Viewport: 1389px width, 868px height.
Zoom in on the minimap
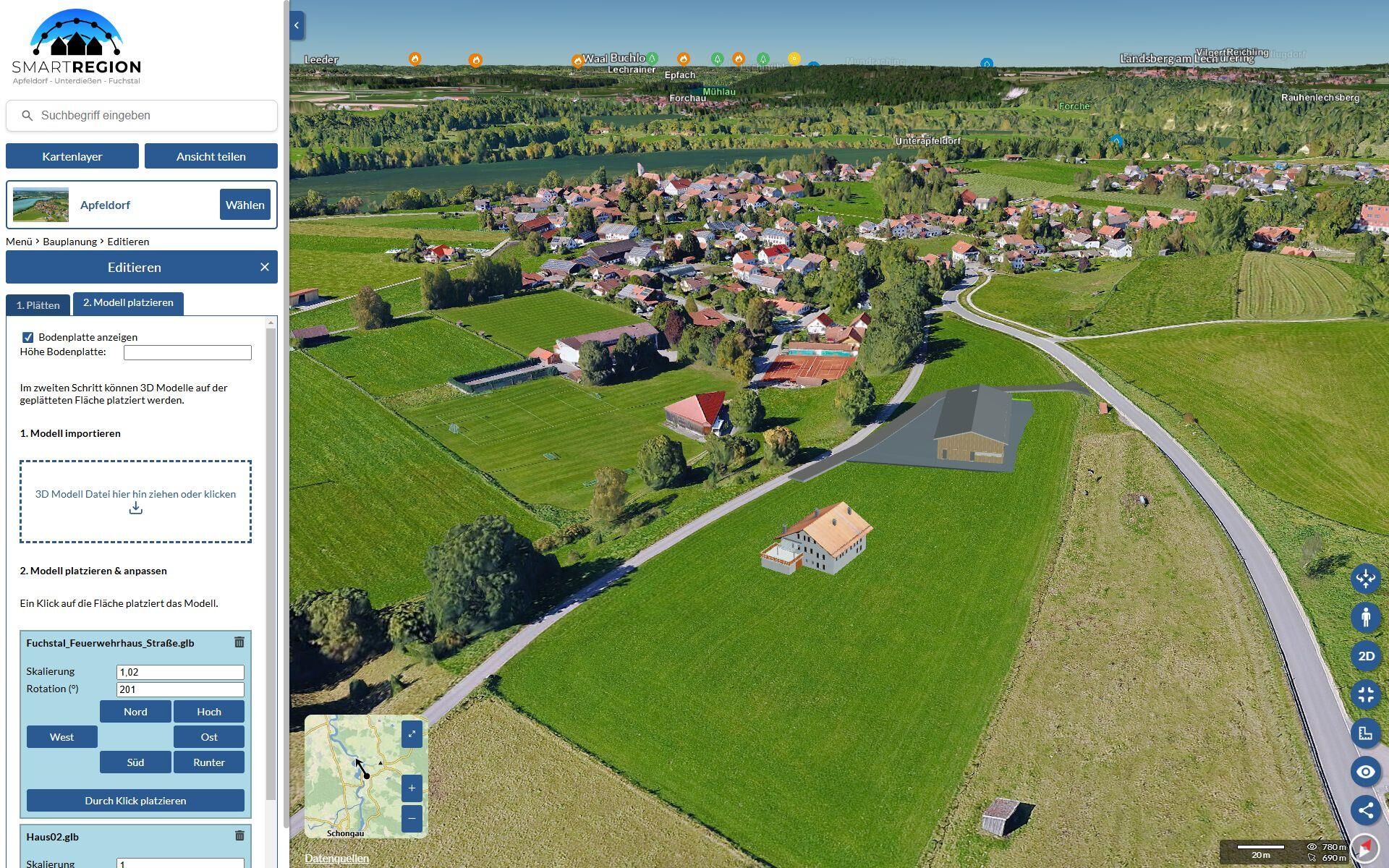[412, 788]
